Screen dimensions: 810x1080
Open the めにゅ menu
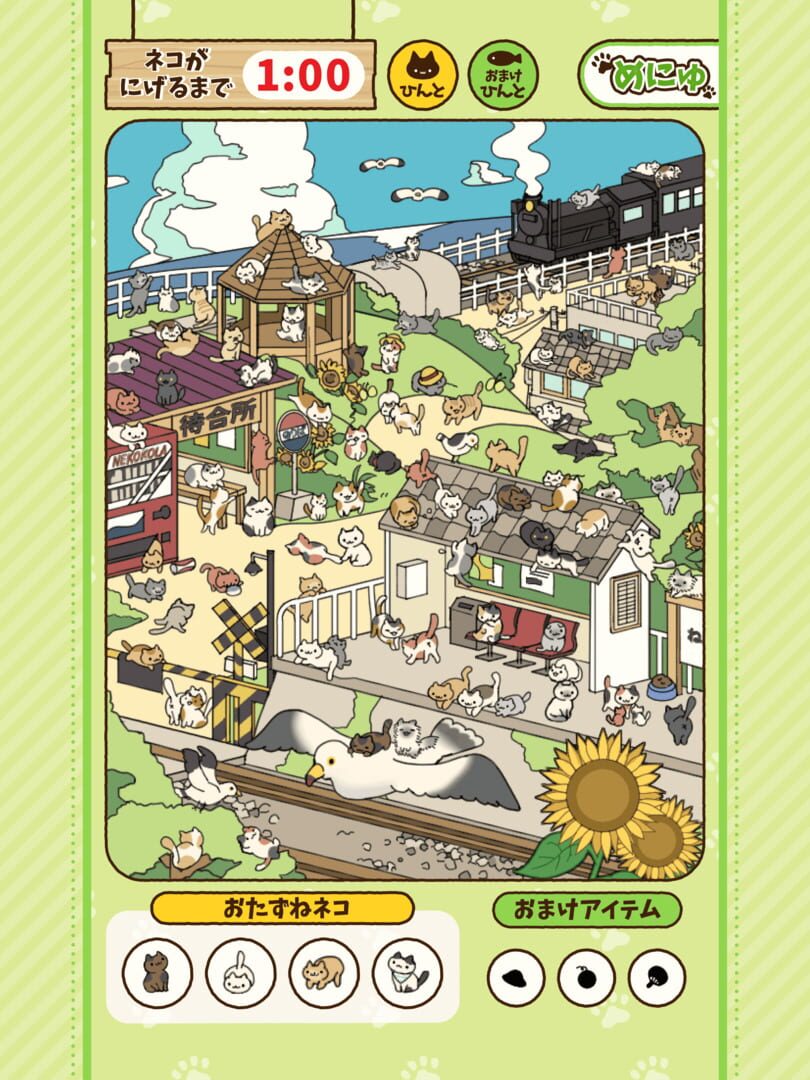click(651, 73)
